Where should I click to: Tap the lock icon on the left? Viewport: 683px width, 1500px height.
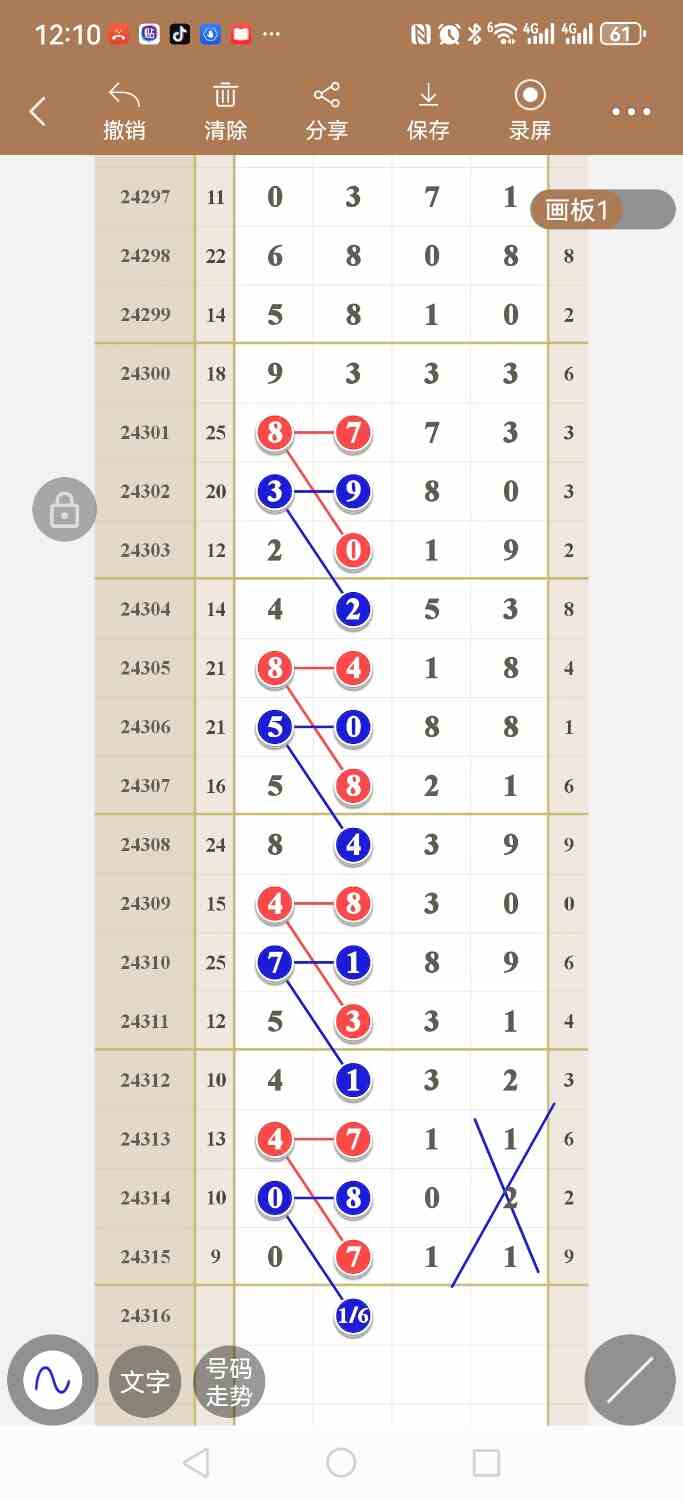[x=64, y=510]
